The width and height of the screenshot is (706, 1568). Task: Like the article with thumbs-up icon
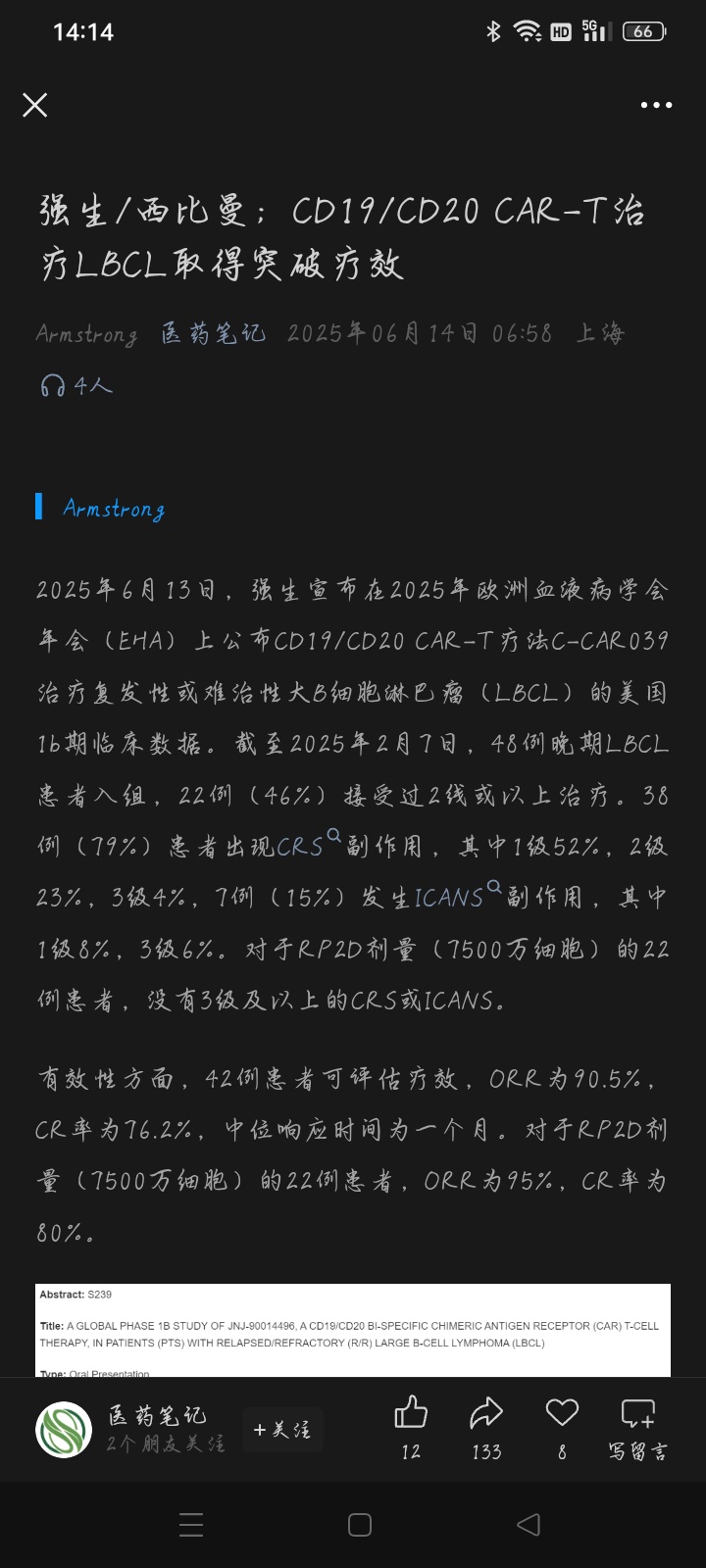pos(411,1428)
